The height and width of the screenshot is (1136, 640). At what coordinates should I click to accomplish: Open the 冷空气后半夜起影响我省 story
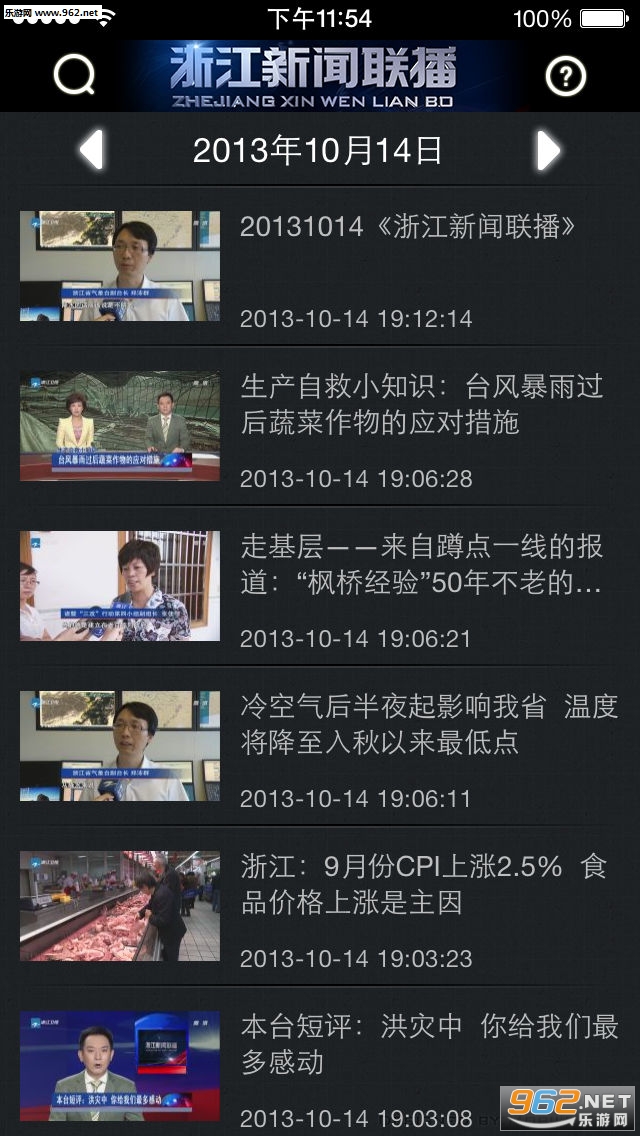tap(320, 746)
